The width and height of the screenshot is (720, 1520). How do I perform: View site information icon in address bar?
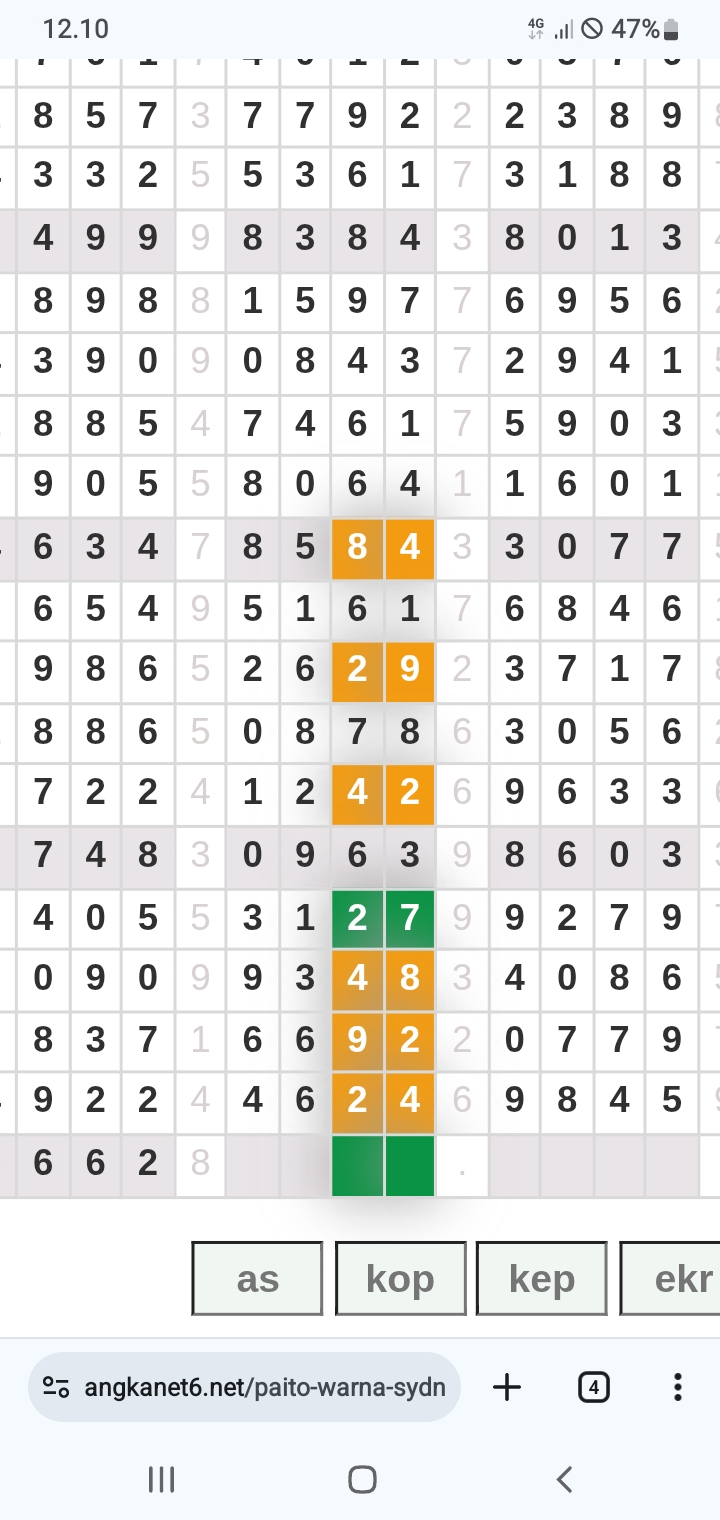pos(56,1387)
